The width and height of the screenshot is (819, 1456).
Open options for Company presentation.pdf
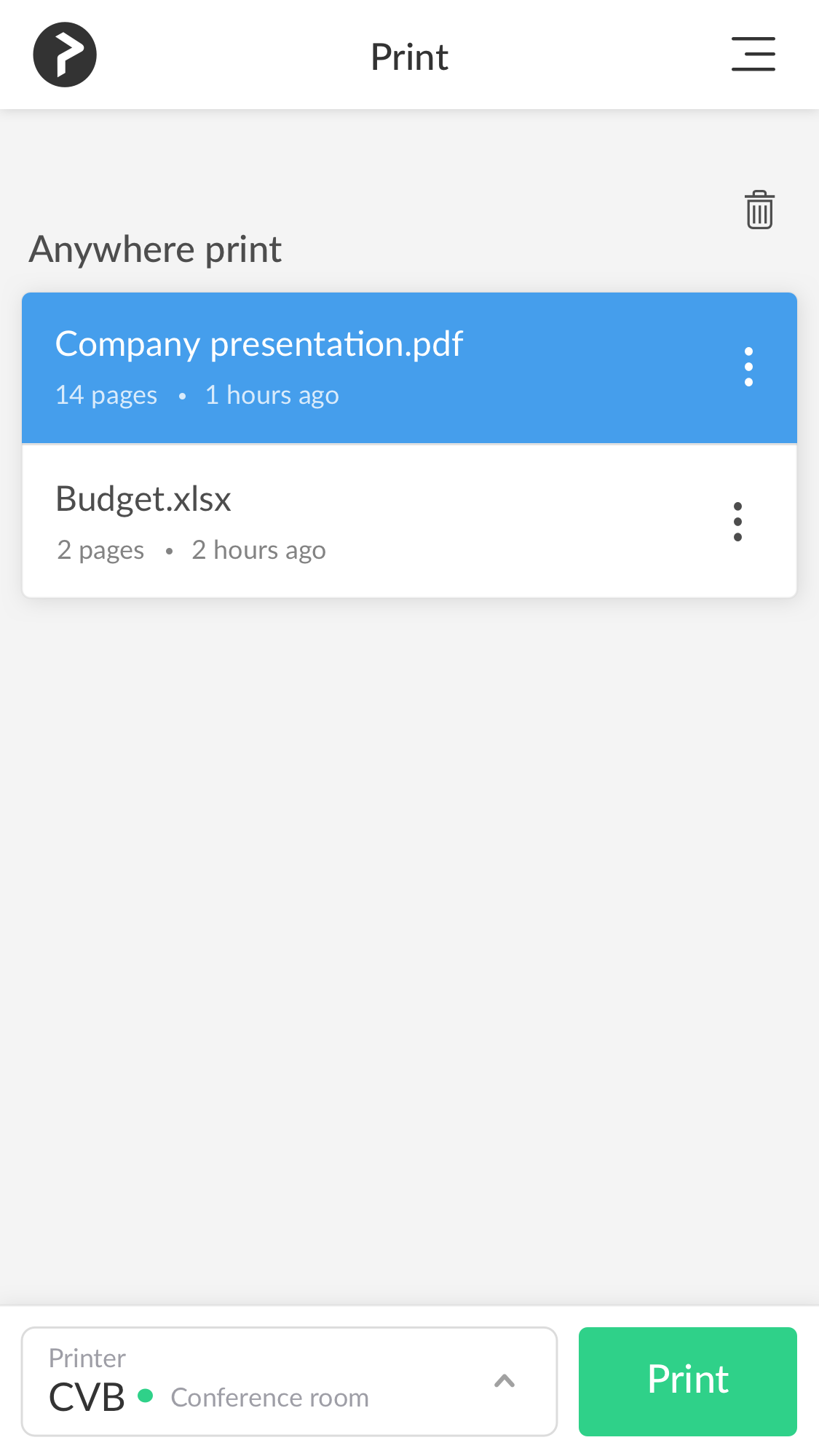(x=748, y=367)
